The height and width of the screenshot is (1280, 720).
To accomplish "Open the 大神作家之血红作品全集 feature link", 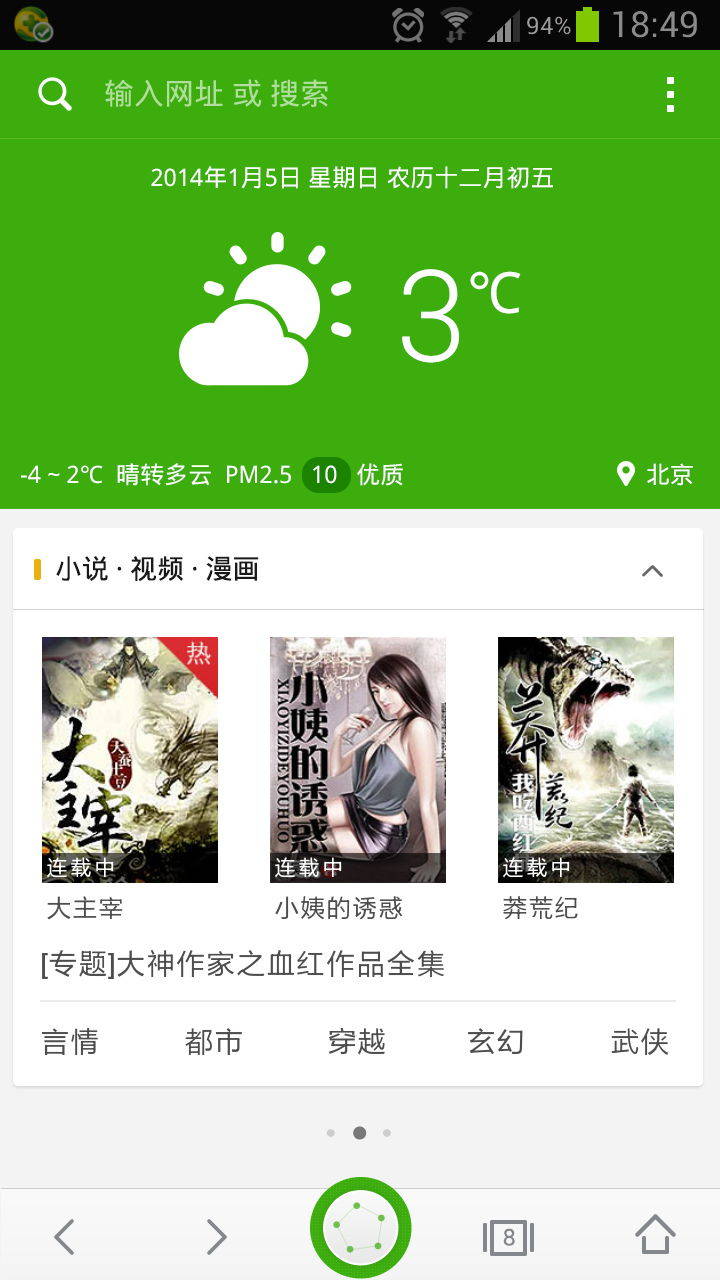I will tap(243, 964).
